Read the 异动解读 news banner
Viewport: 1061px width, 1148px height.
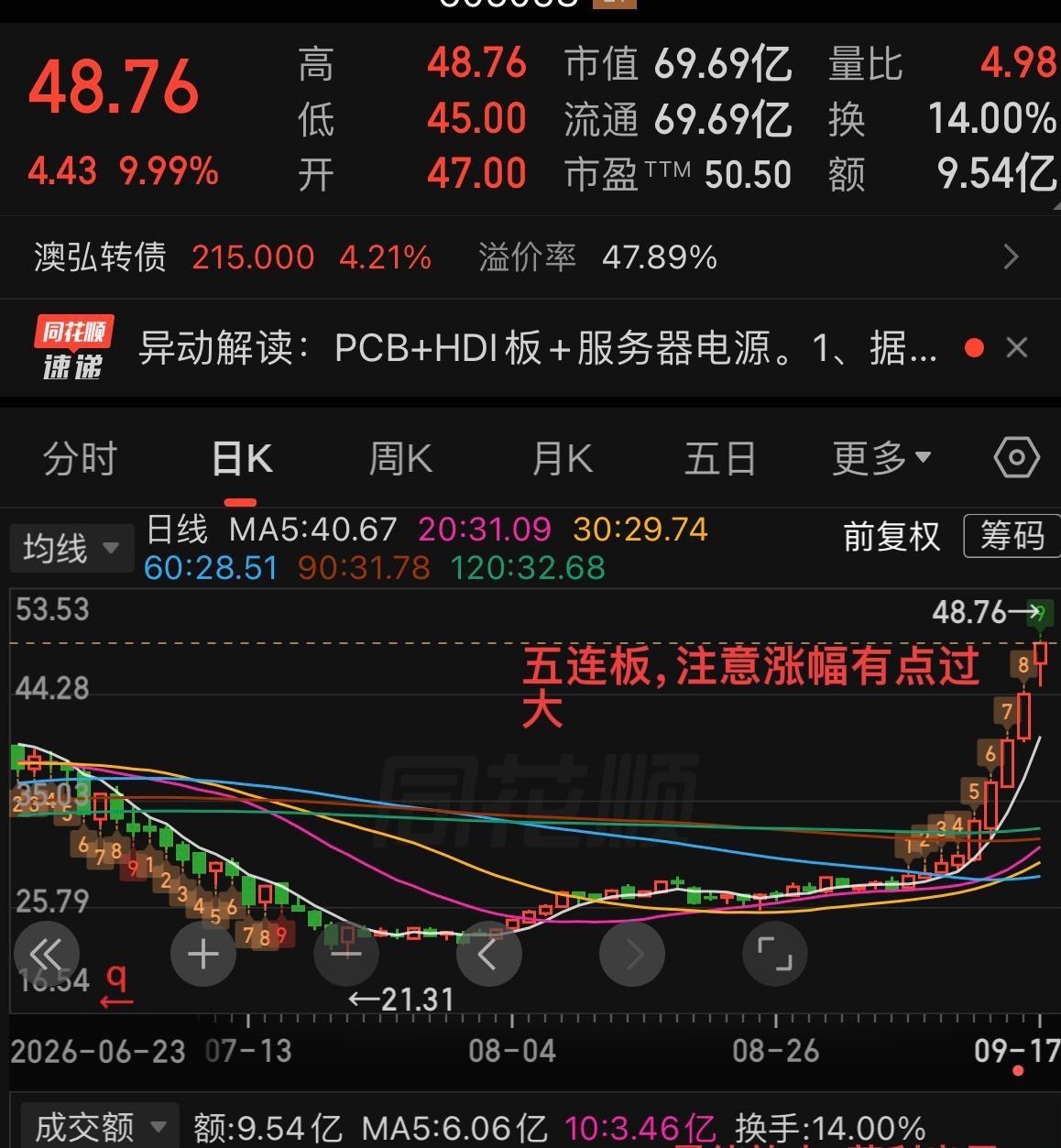click(x=538, y=348)
